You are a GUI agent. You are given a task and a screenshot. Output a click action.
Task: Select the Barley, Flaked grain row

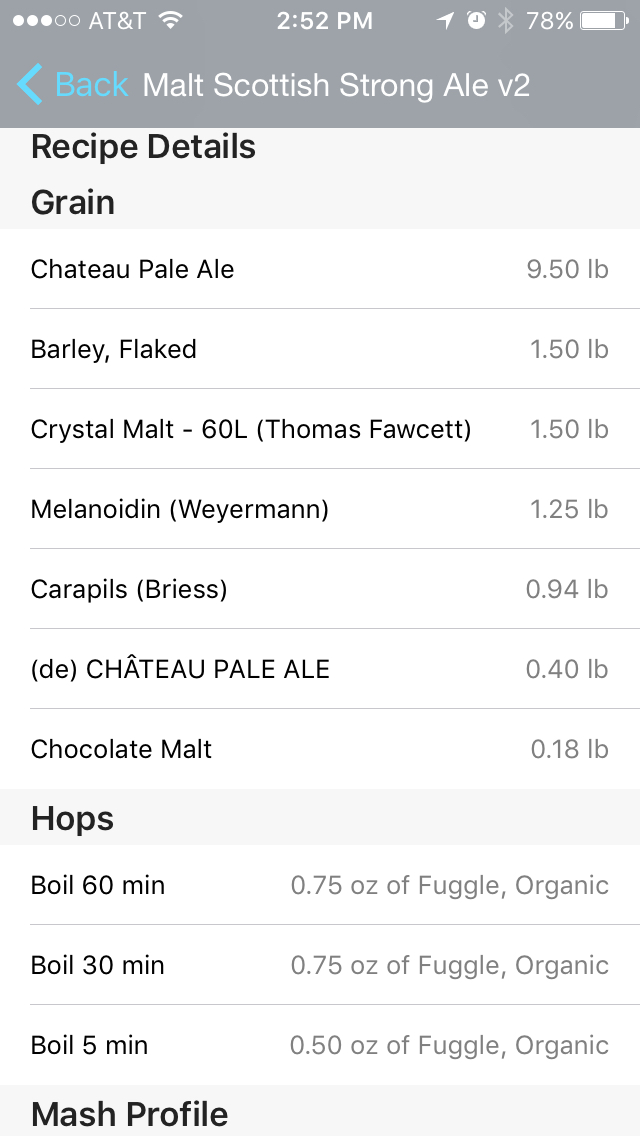(320, 348)
